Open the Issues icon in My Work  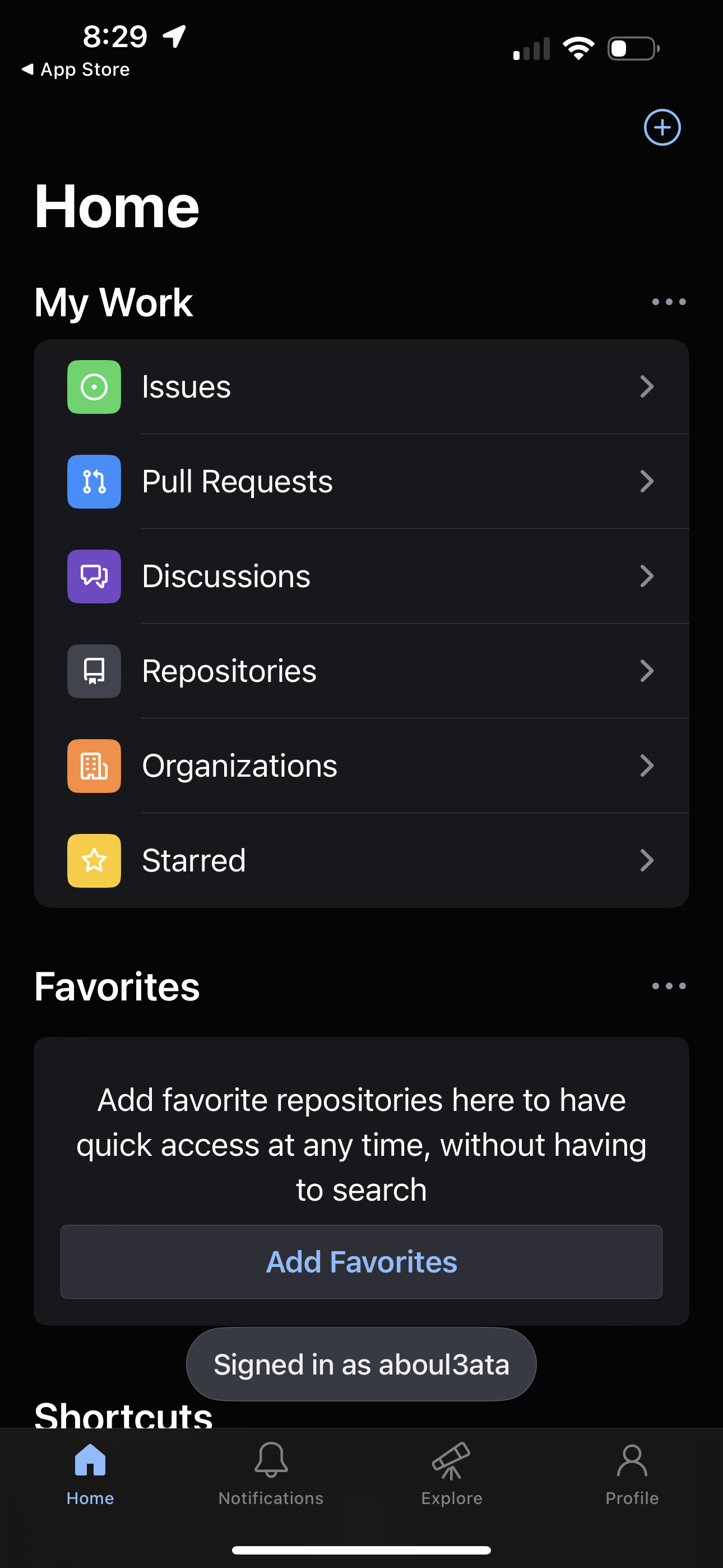[x=94, y=386]
